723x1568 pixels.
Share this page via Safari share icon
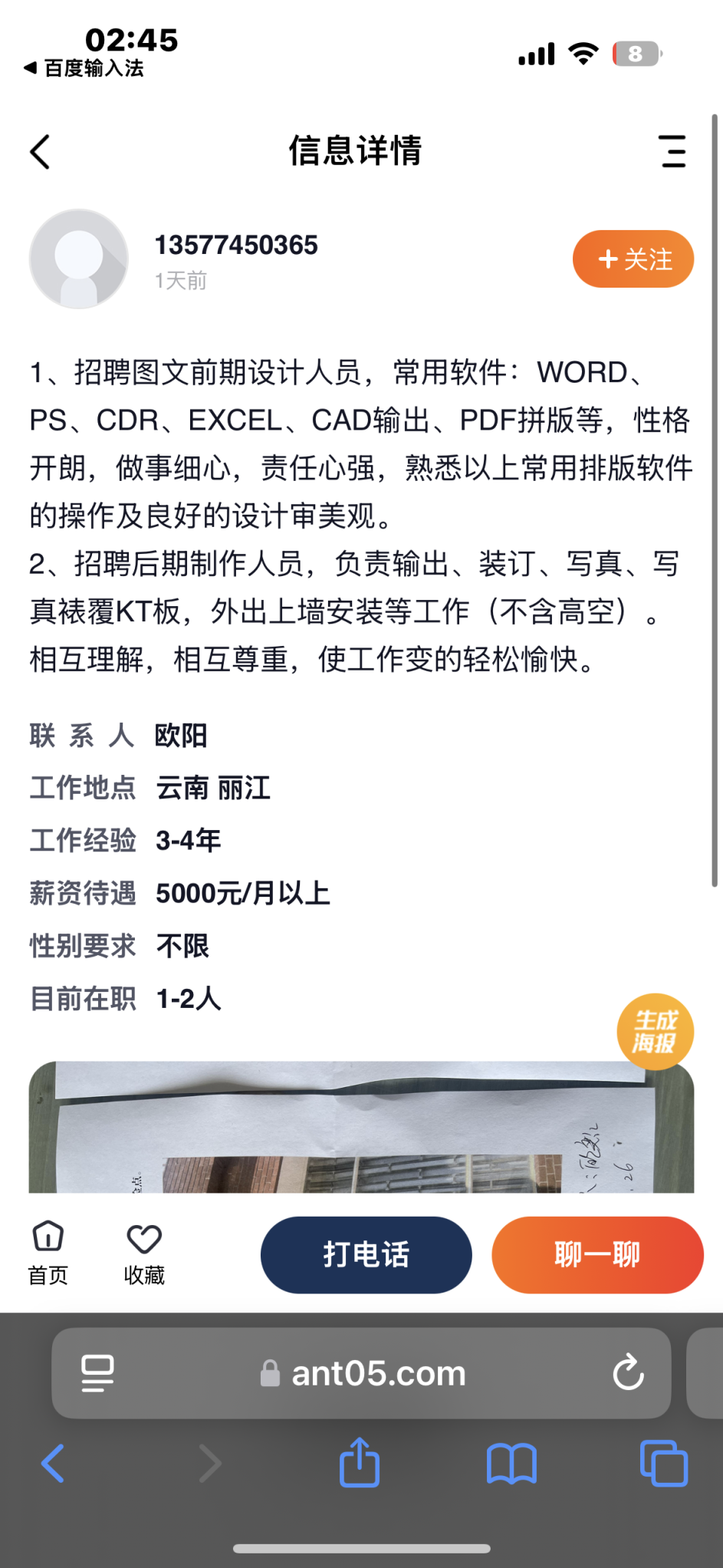(x=359, y=1462)
